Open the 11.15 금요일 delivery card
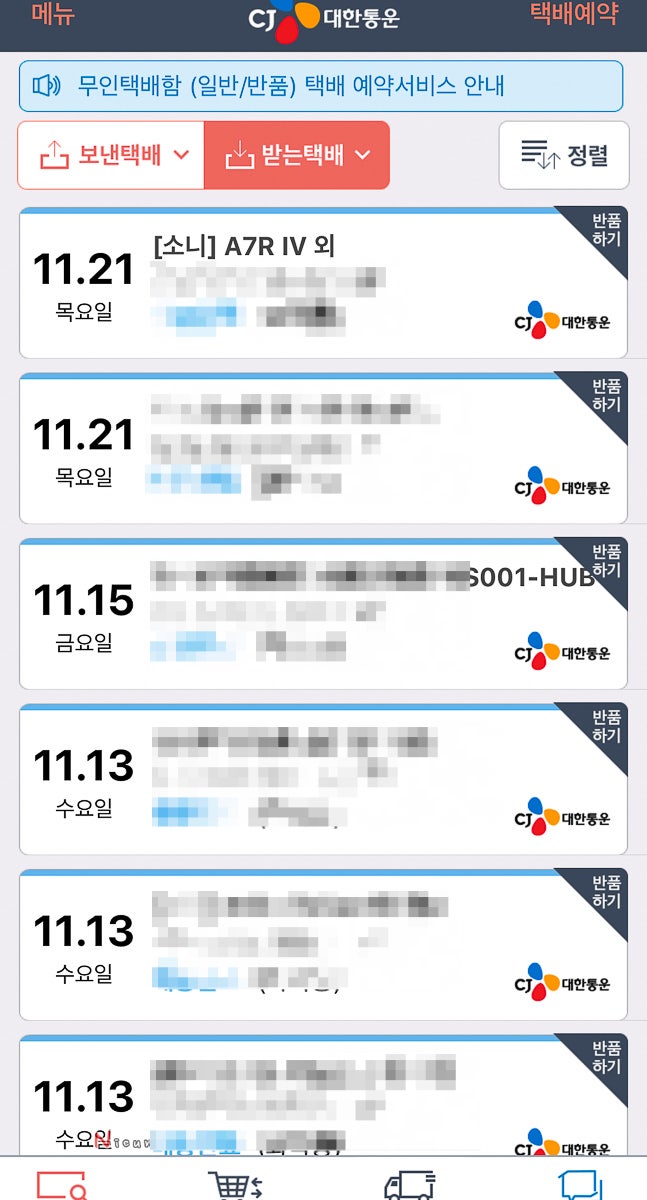This screenshot has height=1200, width=647. click(x=323, y=613)
